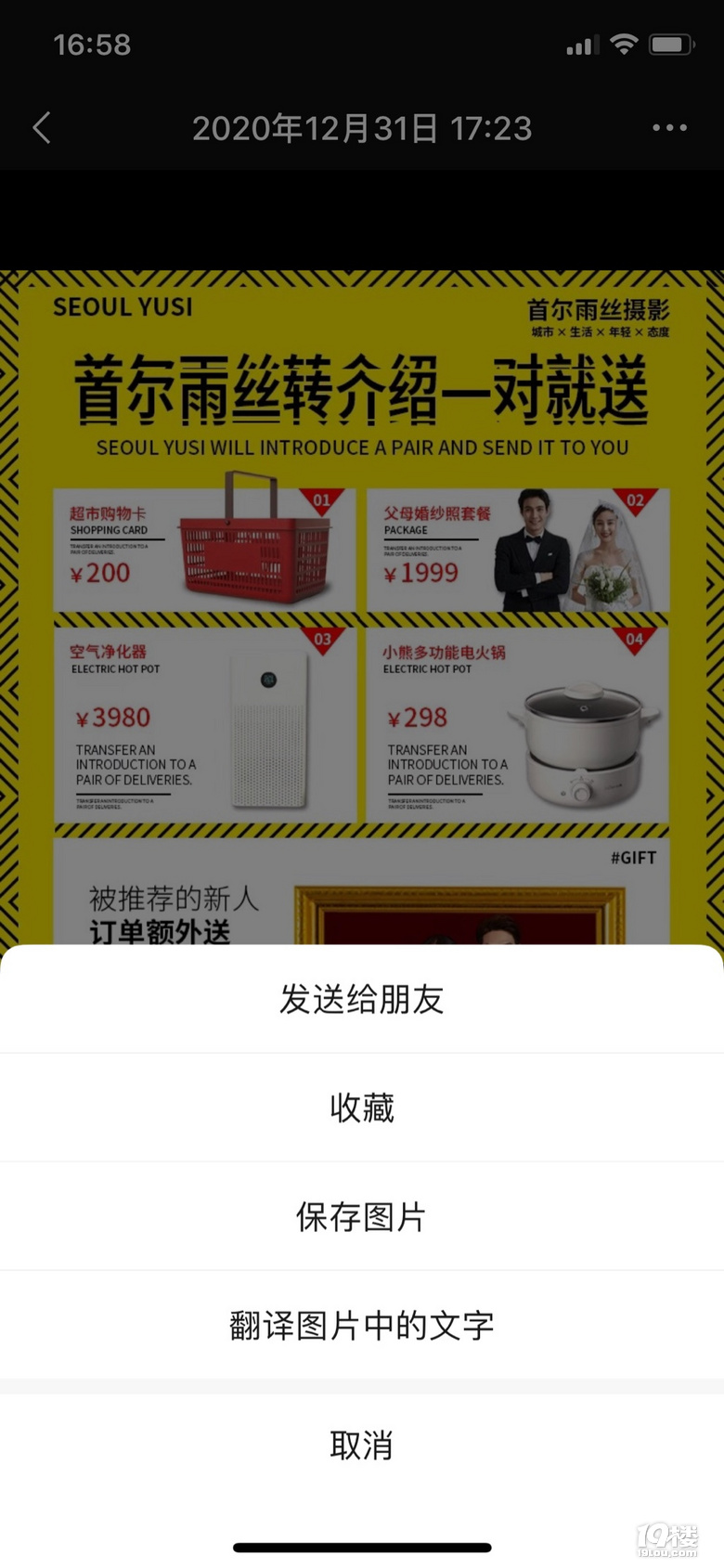Viewport: 724px width, 1568px height.
Task: Open the three-dot more menu
Action: click(x=669, y=128)
